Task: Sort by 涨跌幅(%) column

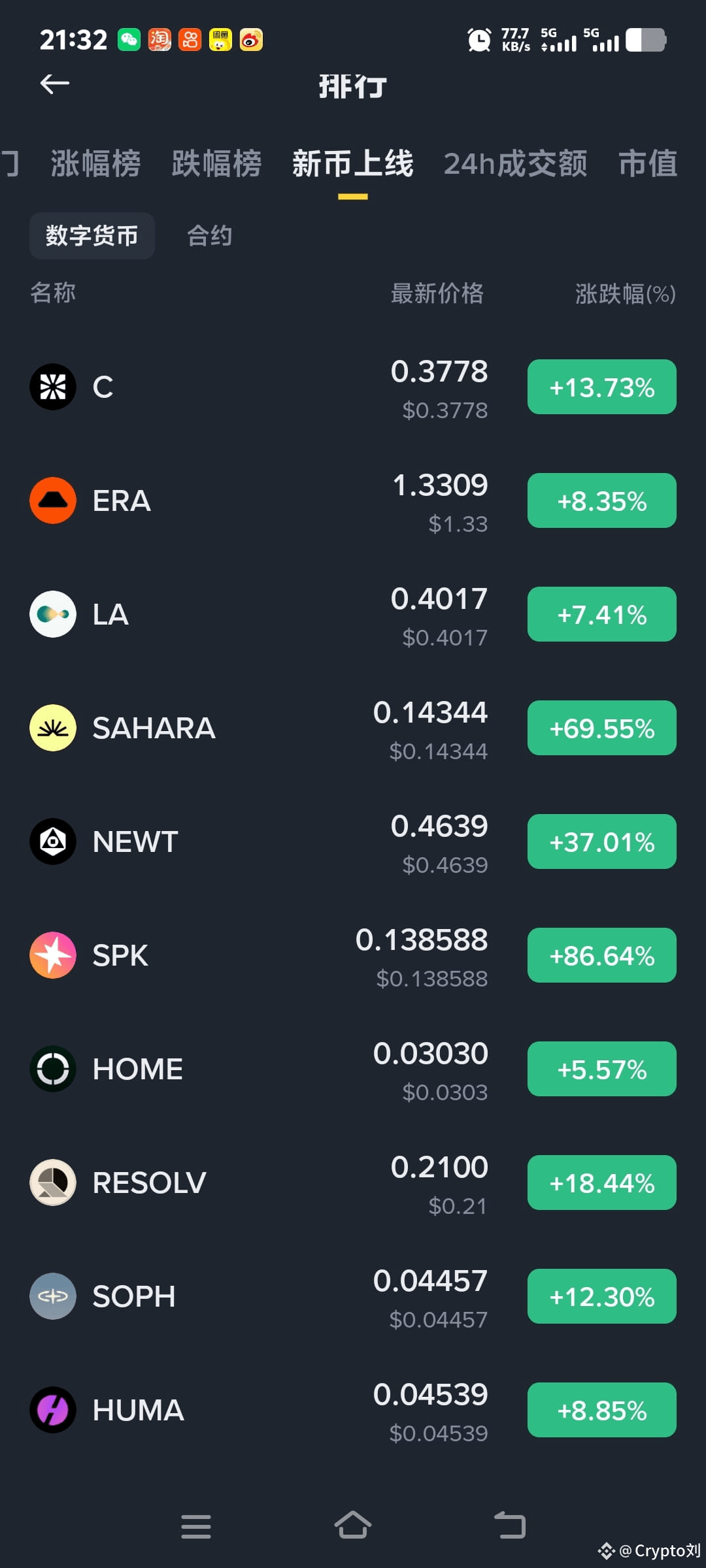Action: [626, 293]
